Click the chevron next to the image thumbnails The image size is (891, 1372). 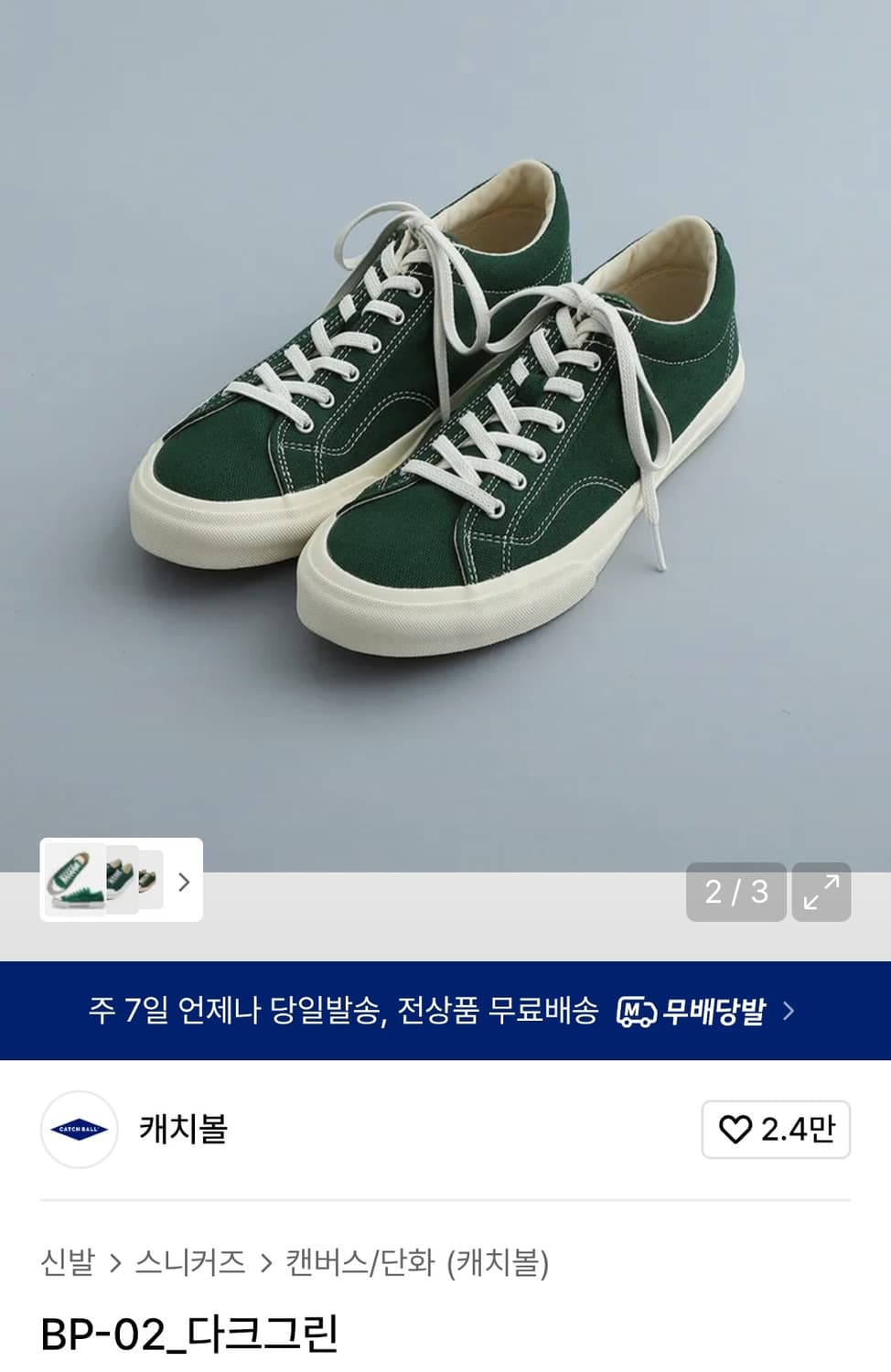click(x=183, y=881)
